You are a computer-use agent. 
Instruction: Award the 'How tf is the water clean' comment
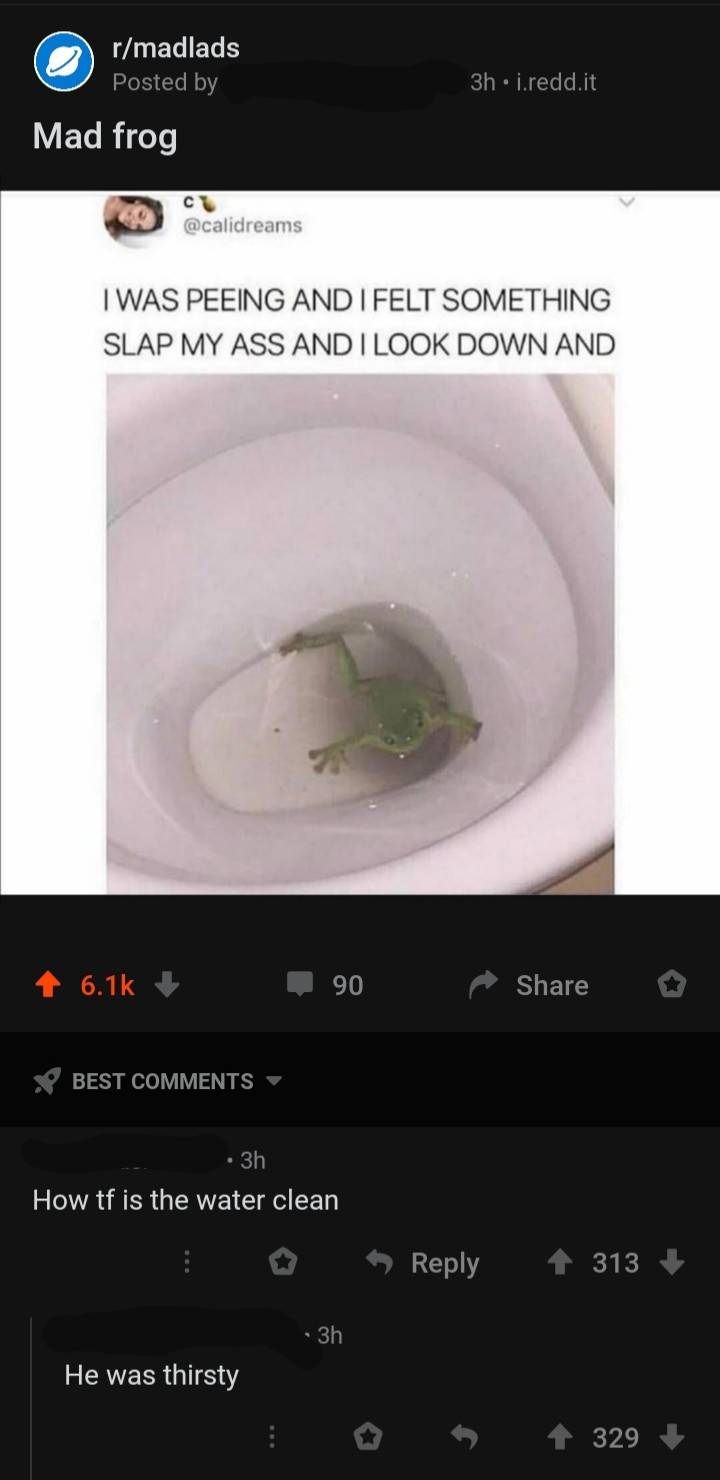284,1263
